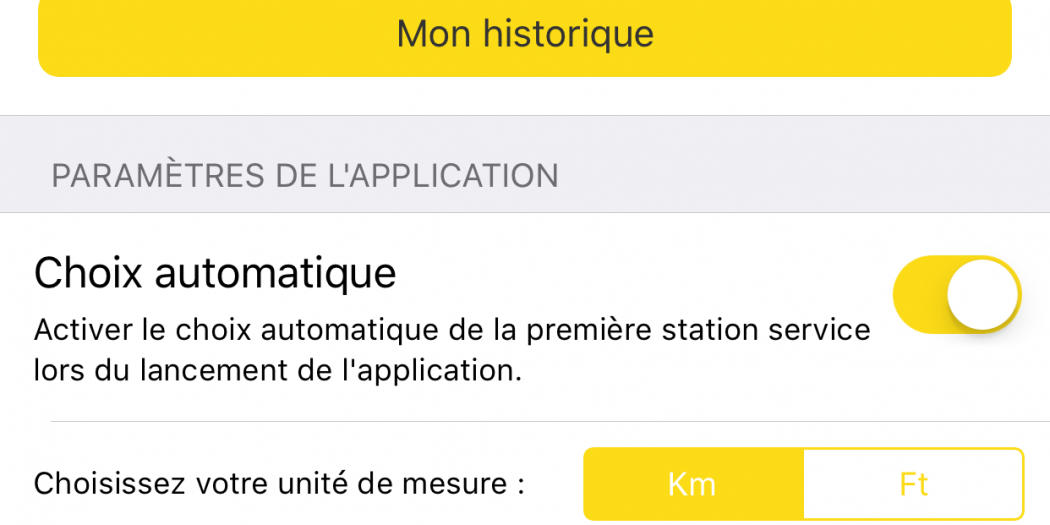
Task: Select Km as measurement unit
Action: (692, 485)
